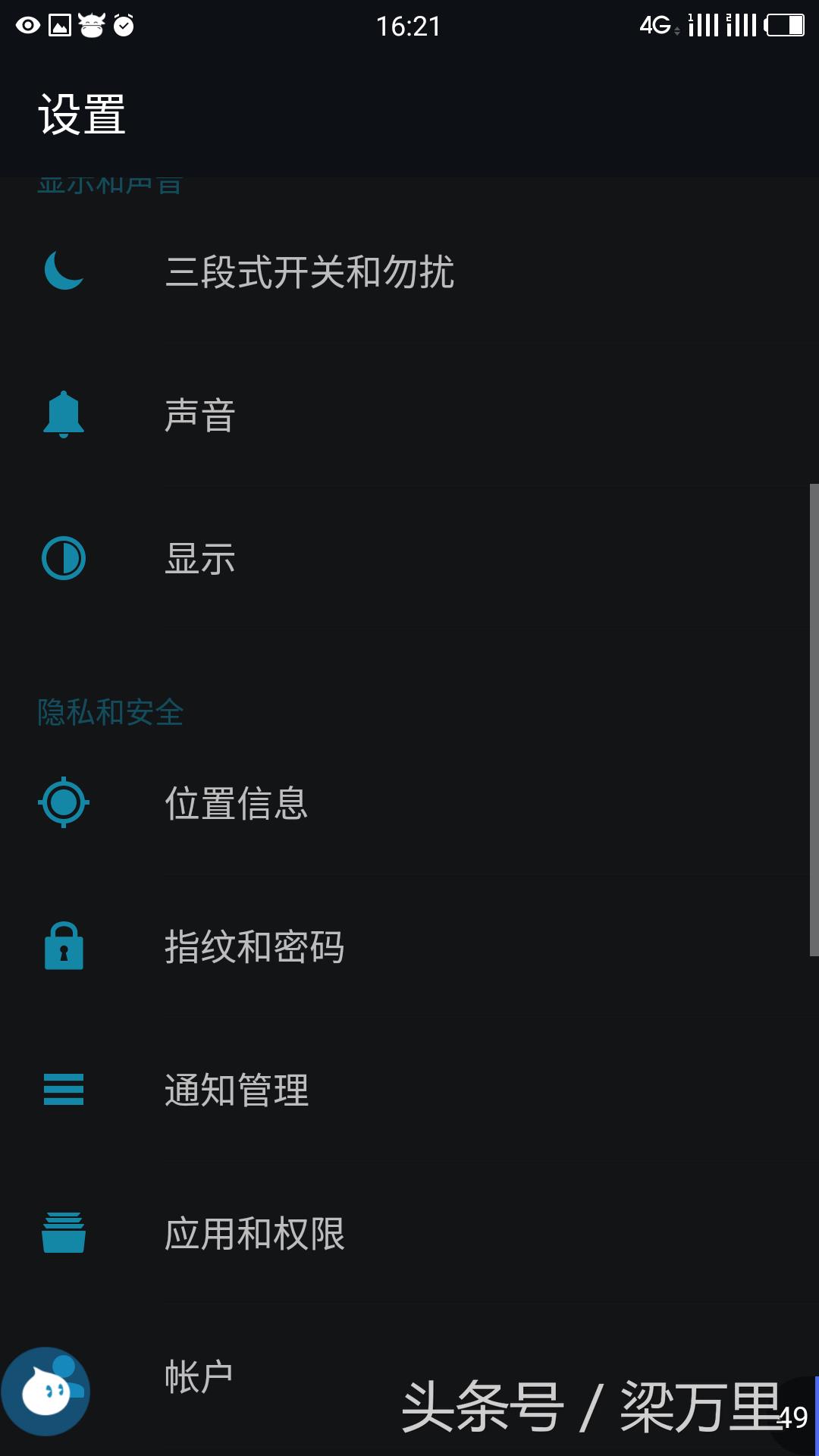Screen dimensions: 819x1456
Task: Open 位置信息 location settings
Action: (x=237, y=803)
